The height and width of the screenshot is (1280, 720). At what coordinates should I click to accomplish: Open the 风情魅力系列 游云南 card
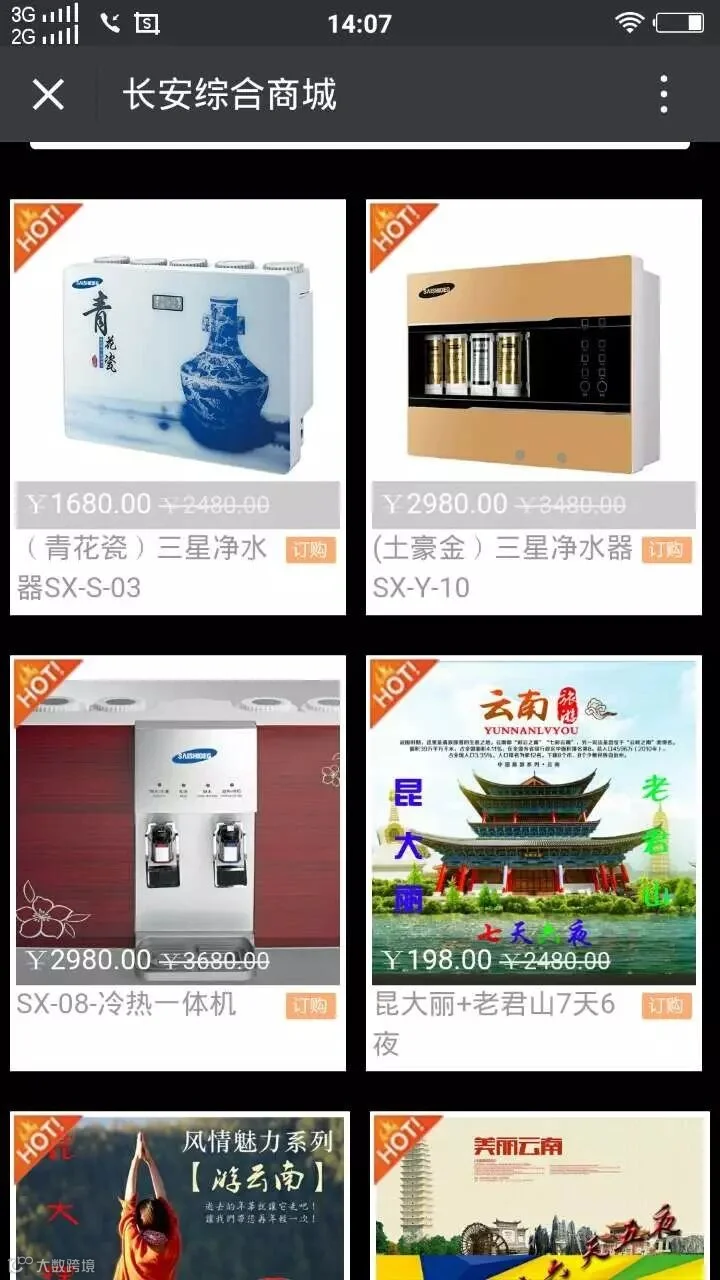180,1196
